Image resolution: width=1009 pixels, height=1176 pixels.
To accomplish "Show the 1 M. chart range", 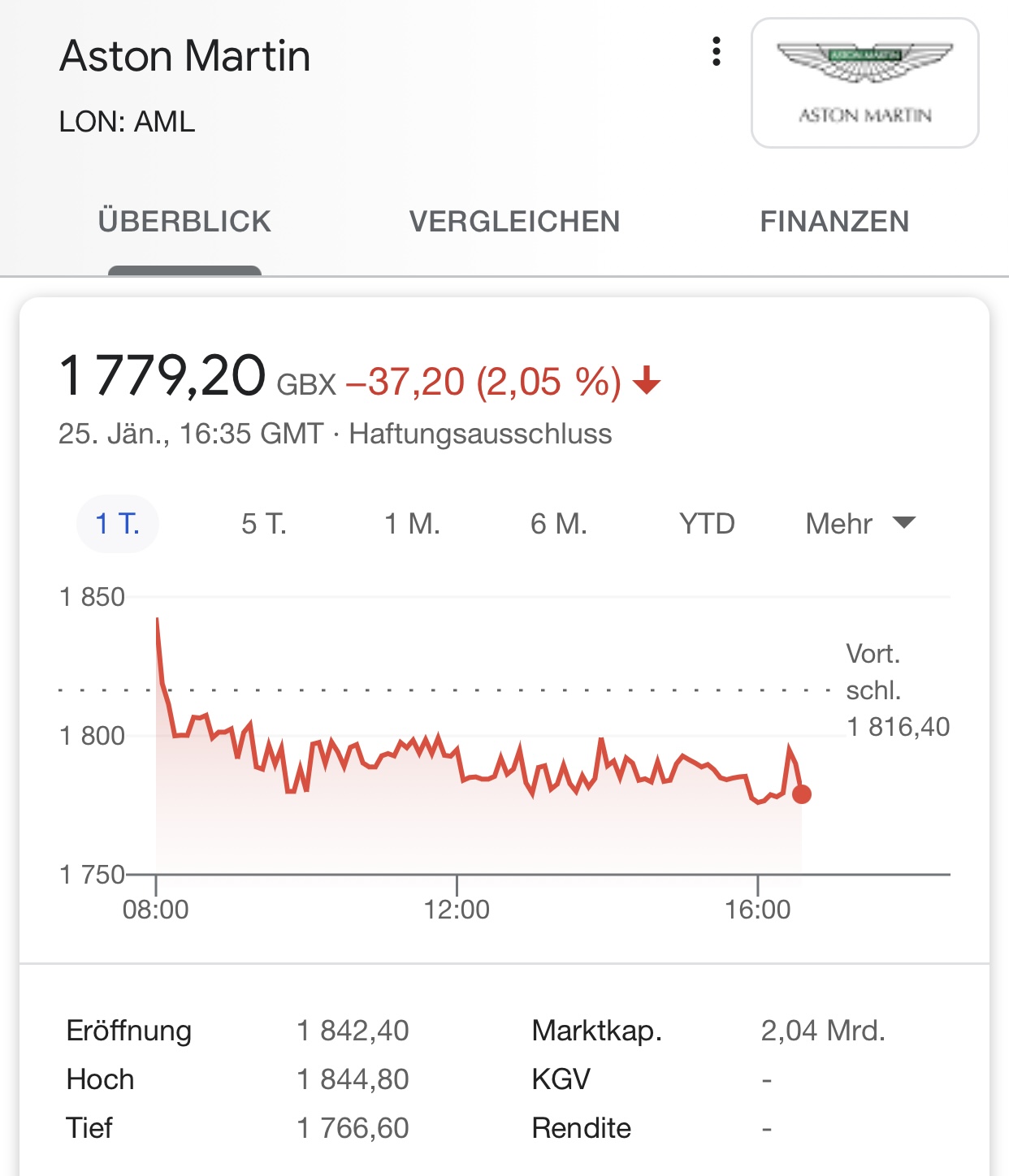I will pos(412,524).
